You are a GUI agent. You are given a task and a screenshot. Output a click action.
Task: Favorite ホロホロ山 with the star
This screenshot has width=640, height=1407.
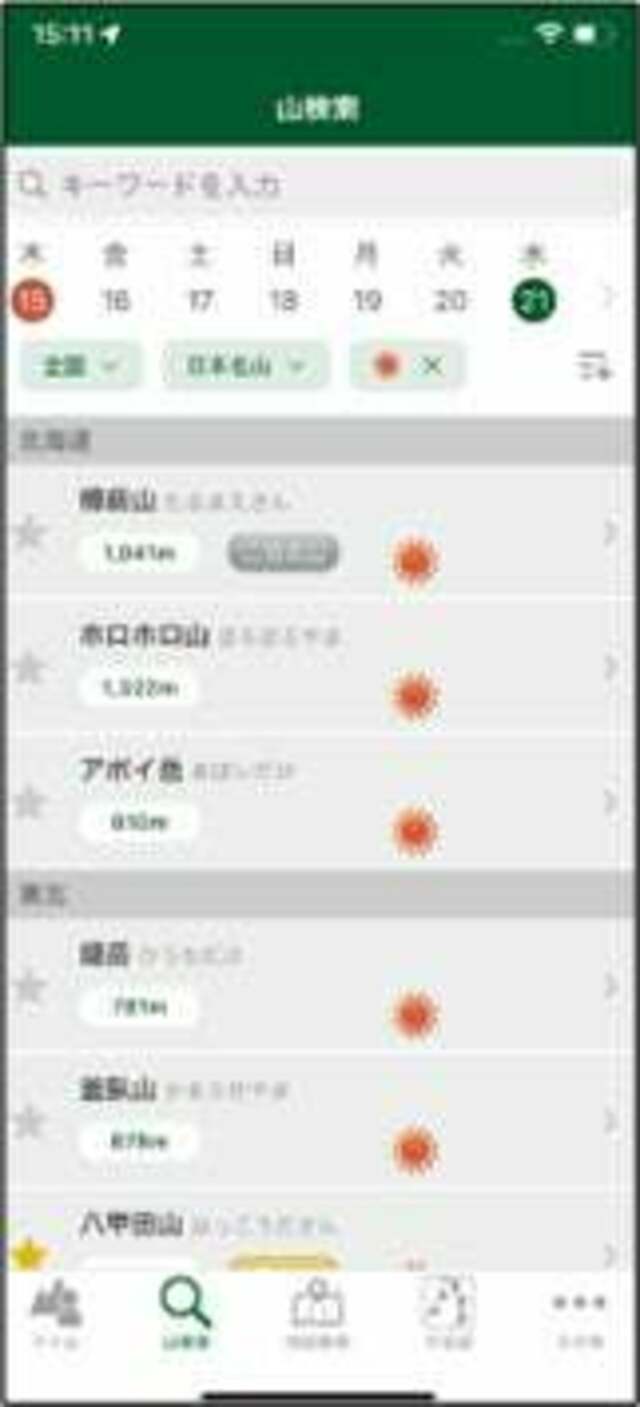(x=30, y=667)
